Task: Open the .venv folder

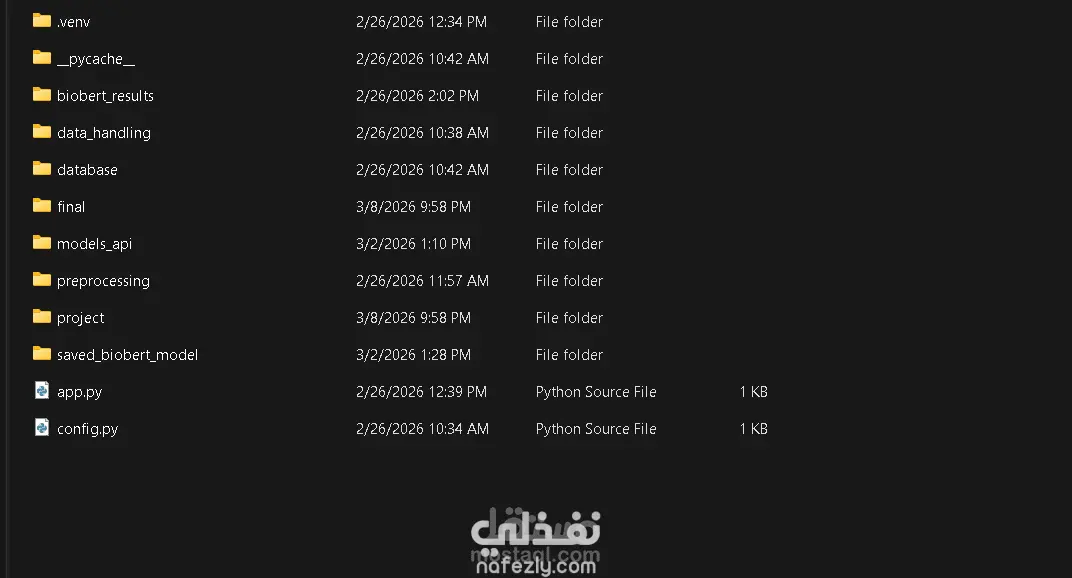Action: (x=73, y=22)
